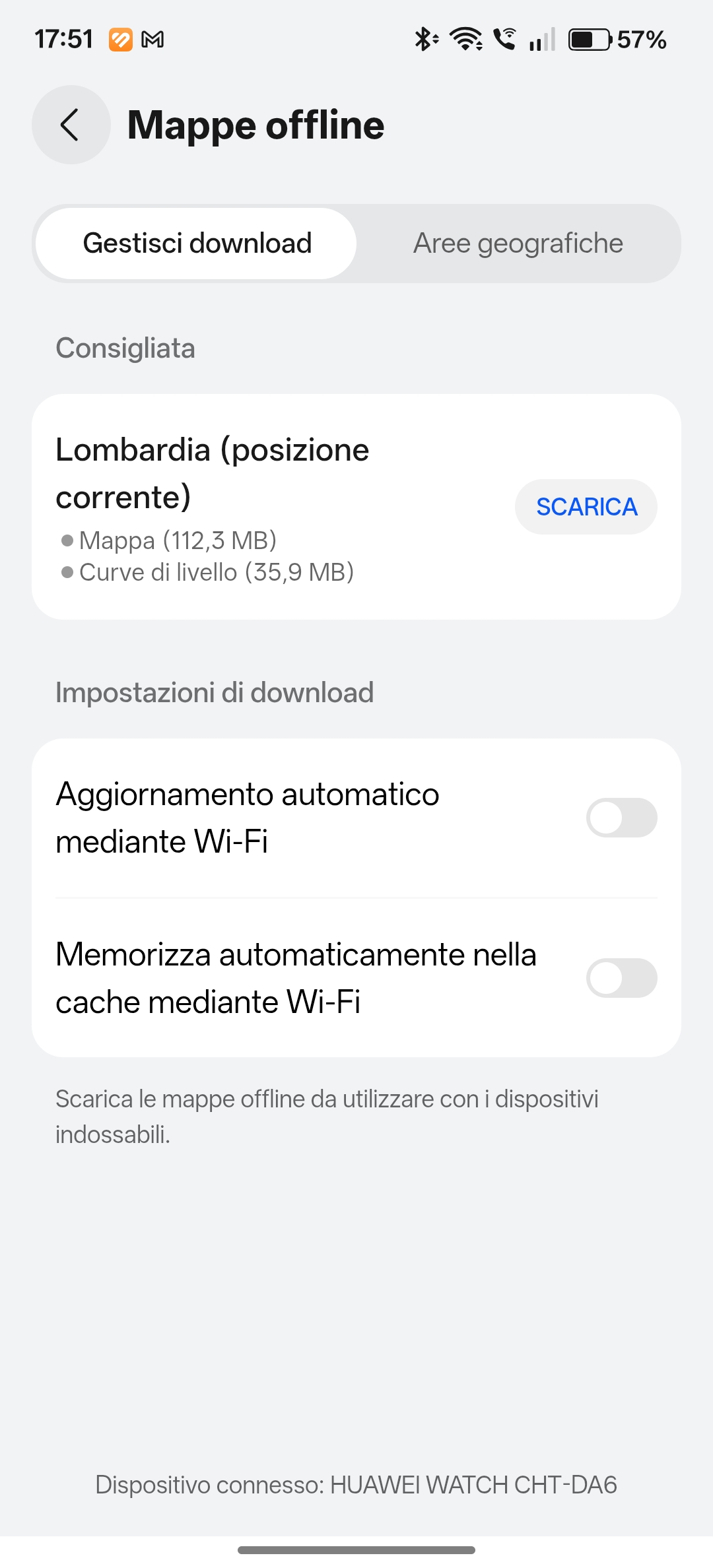Go back from Mappe offline
Screen dimensions: 713x1568
click(x=71, y=125)
